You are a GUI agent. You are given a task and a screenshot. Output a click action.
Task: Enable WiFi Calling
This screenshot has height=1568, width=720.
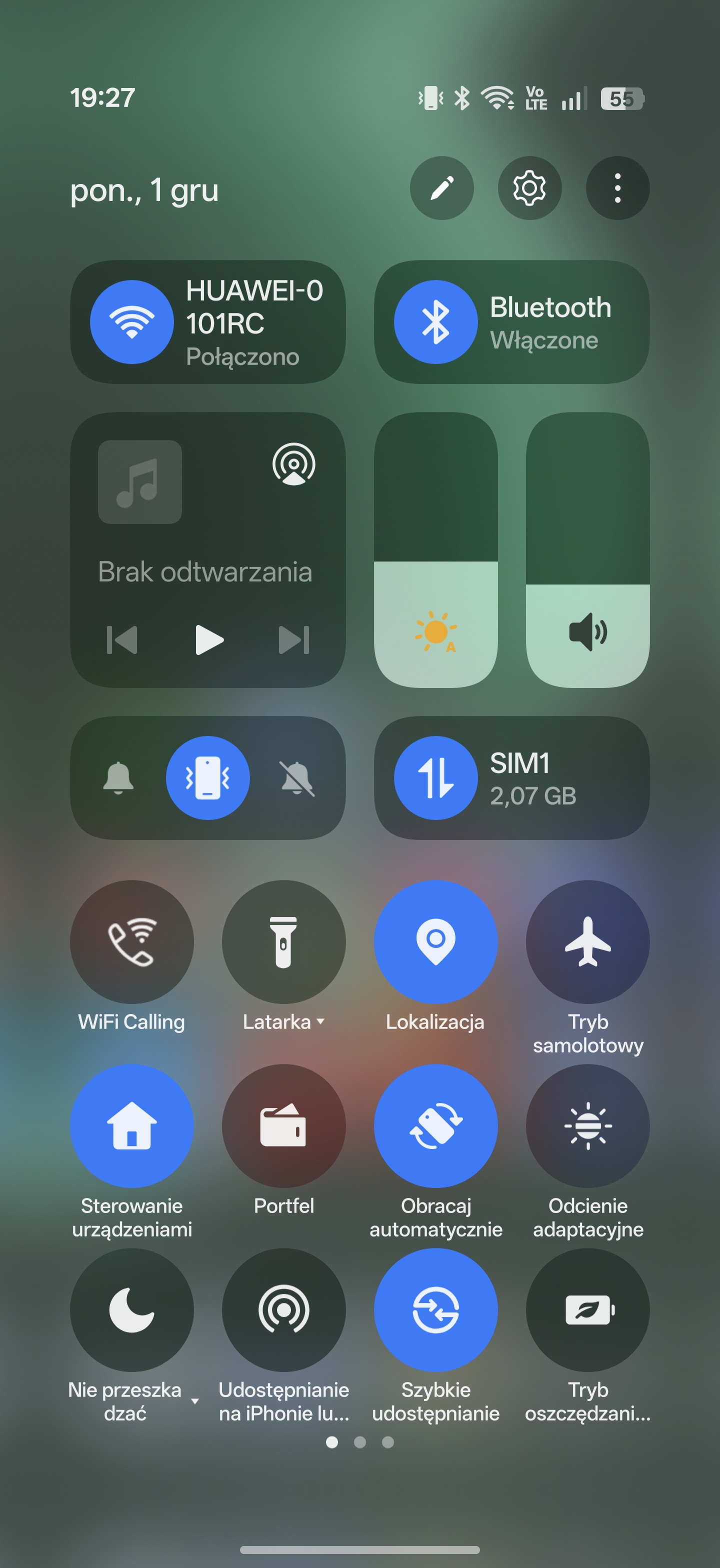pyautogui.click(x=132, y=941)
